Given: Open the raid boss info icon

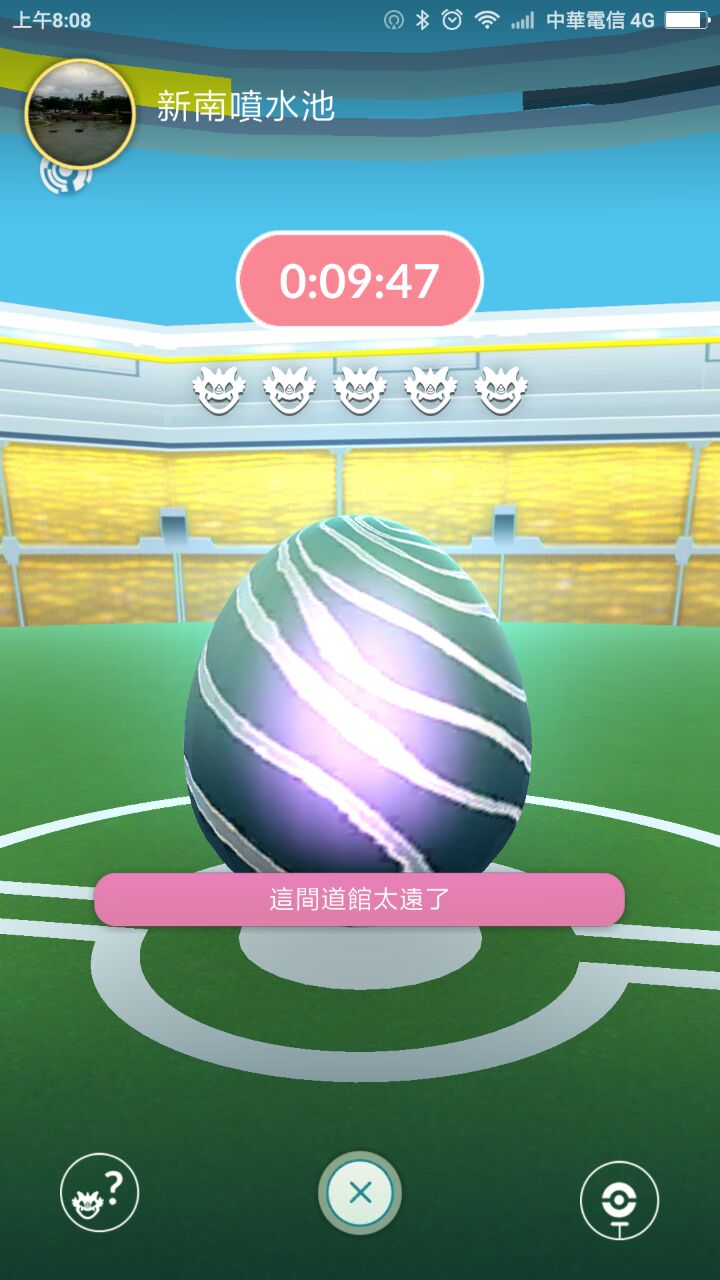Looking at the screenshot, I should pos(99,1193).
